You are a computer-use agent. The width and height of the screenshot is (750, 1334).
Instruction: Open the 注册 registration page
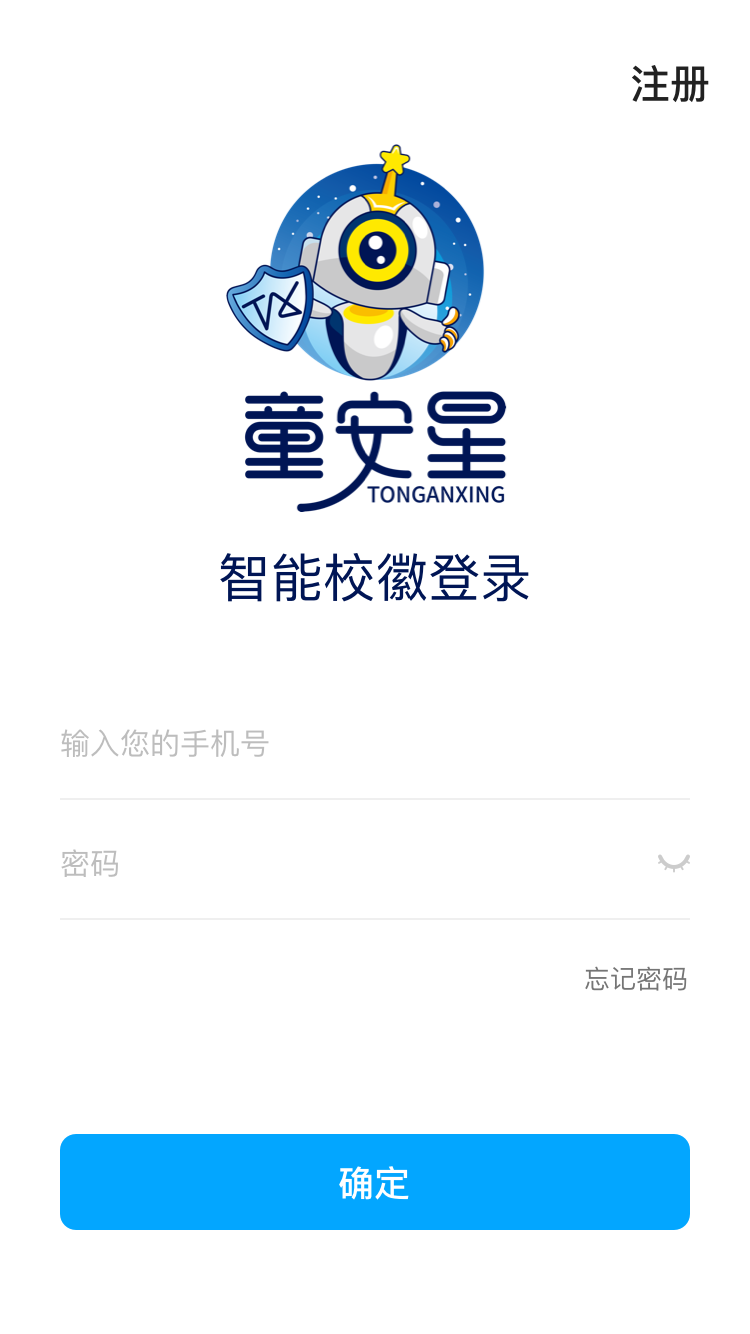[668, 85]
